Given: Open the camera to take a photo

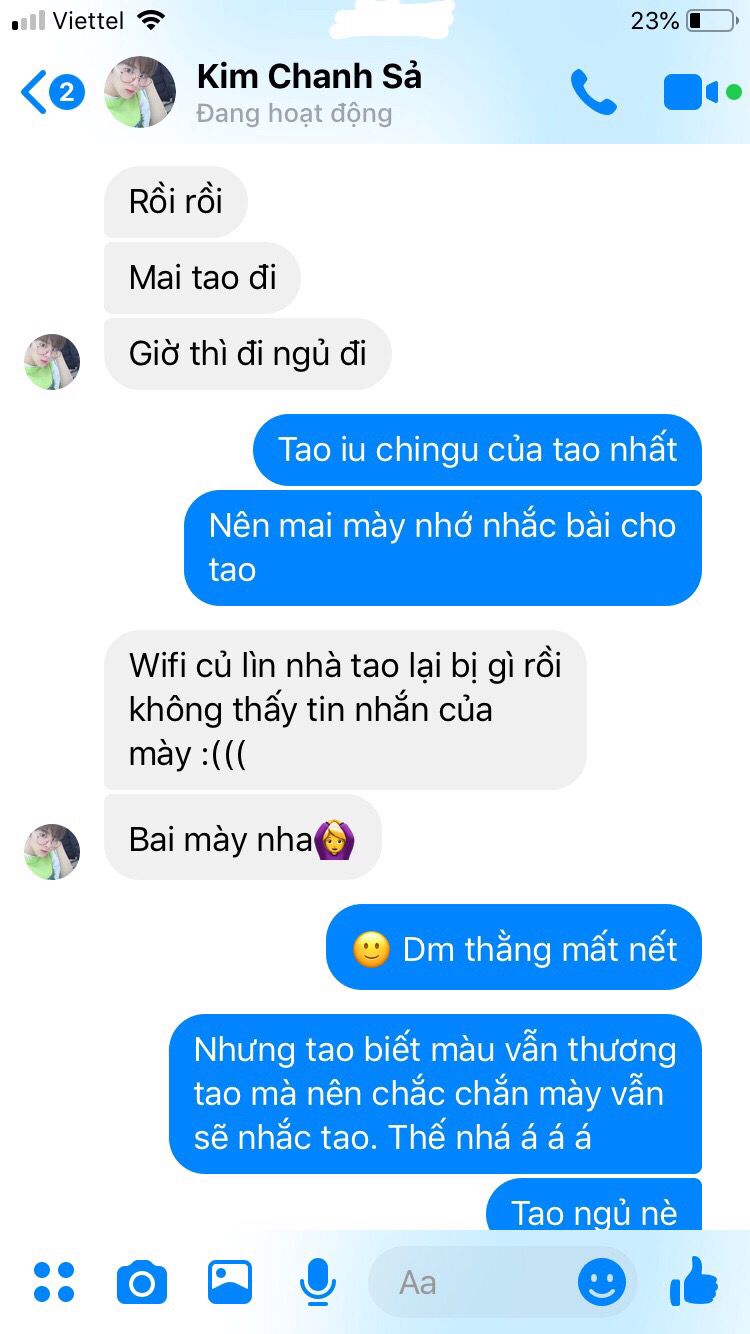Looking at the screenshot, I should (x=142, y=1283).
